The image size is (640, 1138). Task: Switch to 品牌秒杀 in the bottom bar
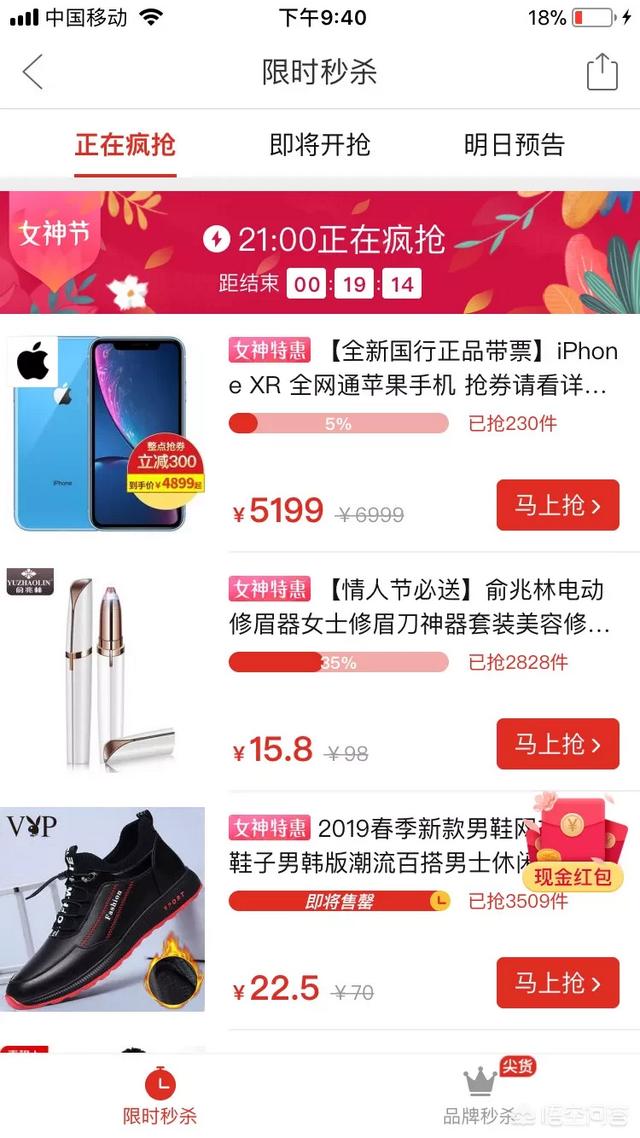pos(480,1096)
